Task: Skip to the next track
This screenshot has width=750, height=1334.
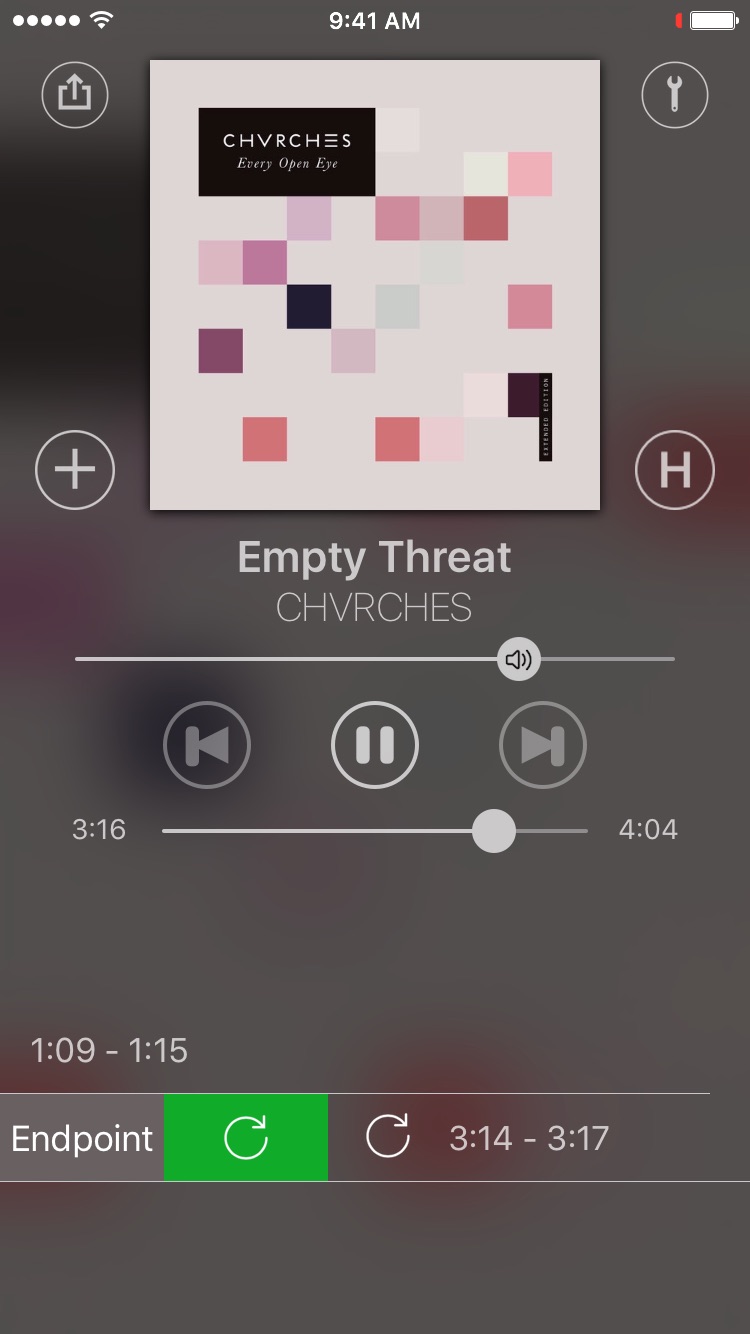Action: [543, 745]
